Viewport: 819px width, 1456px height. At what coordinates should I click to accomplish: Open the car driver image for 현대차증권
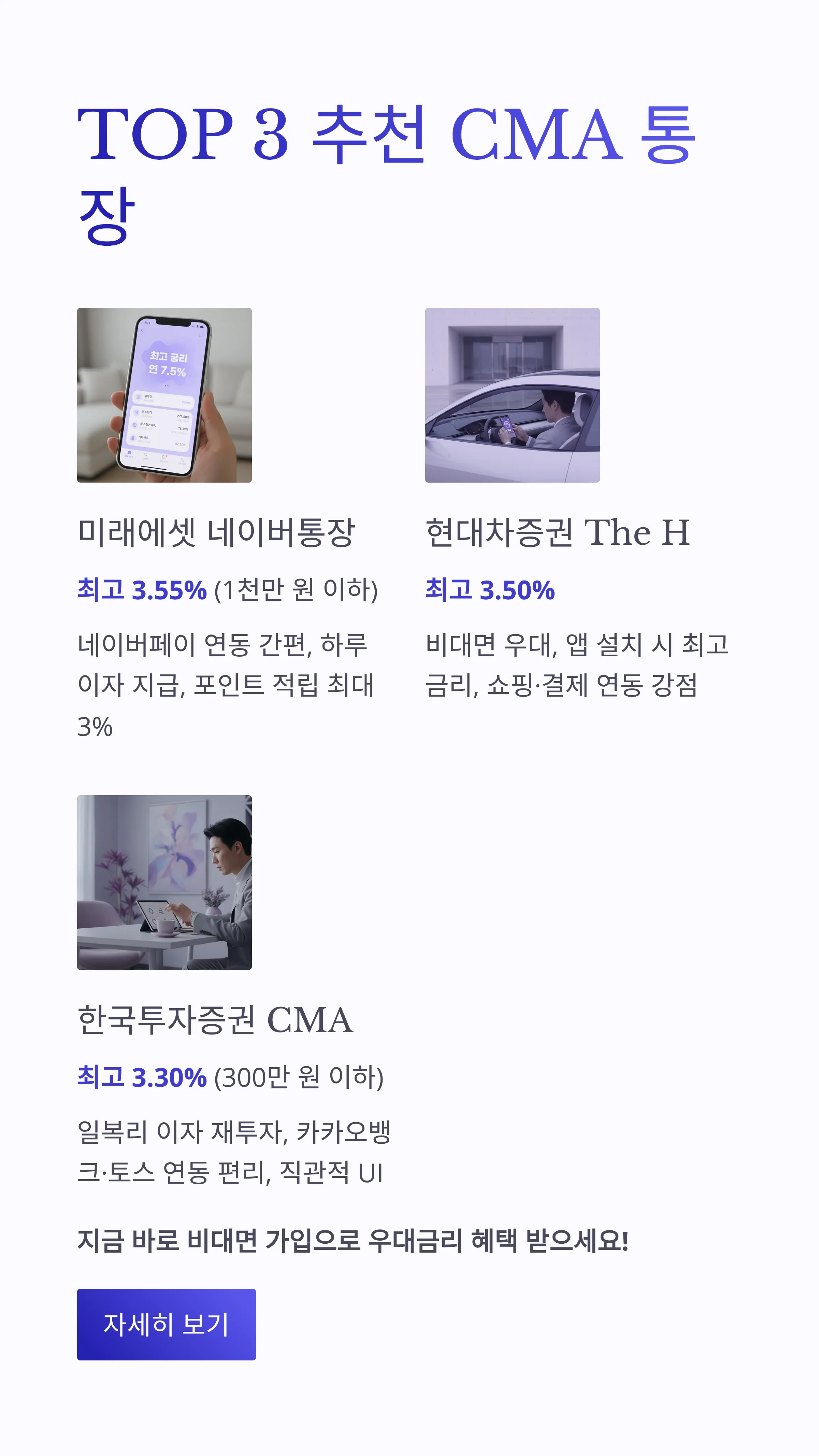[x=513, y=396]
